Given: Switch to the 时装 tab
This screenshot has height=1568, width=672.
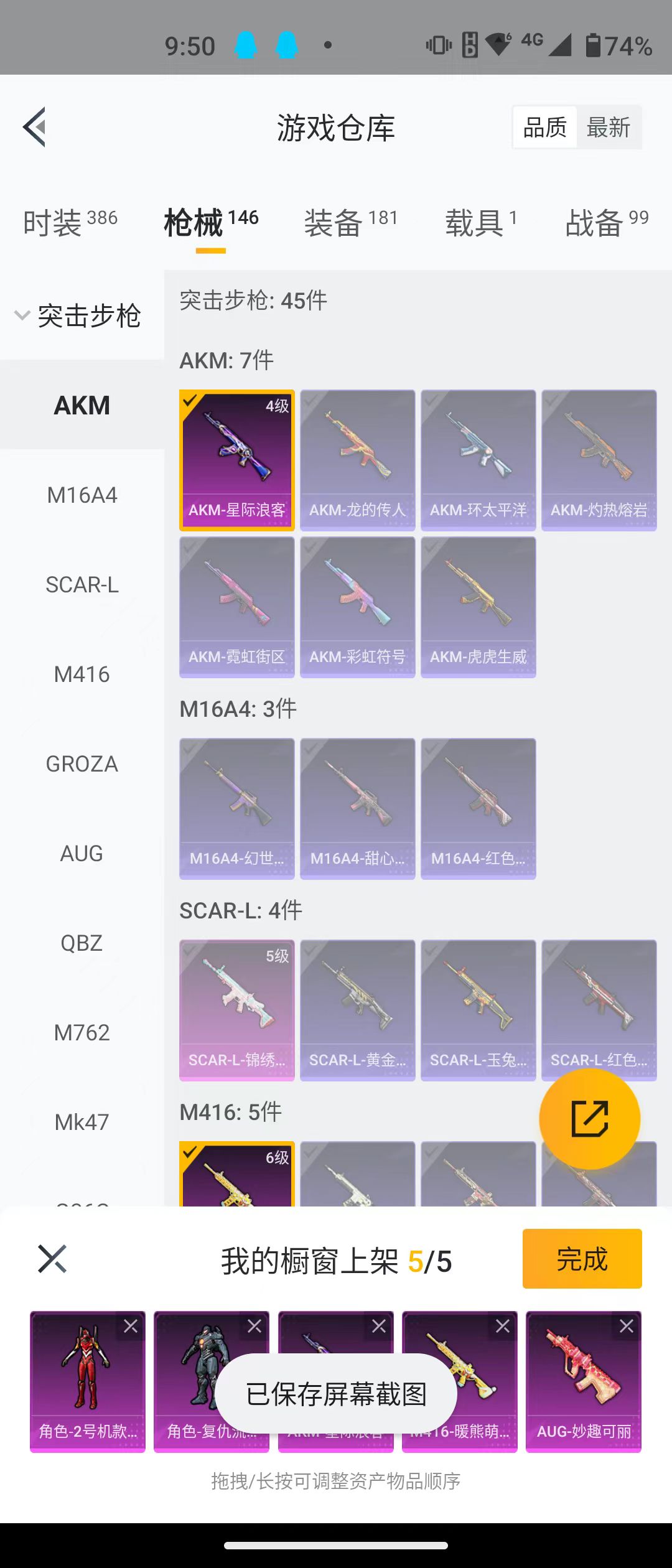Looking at the screenshot, I should [x=70, y=222].
